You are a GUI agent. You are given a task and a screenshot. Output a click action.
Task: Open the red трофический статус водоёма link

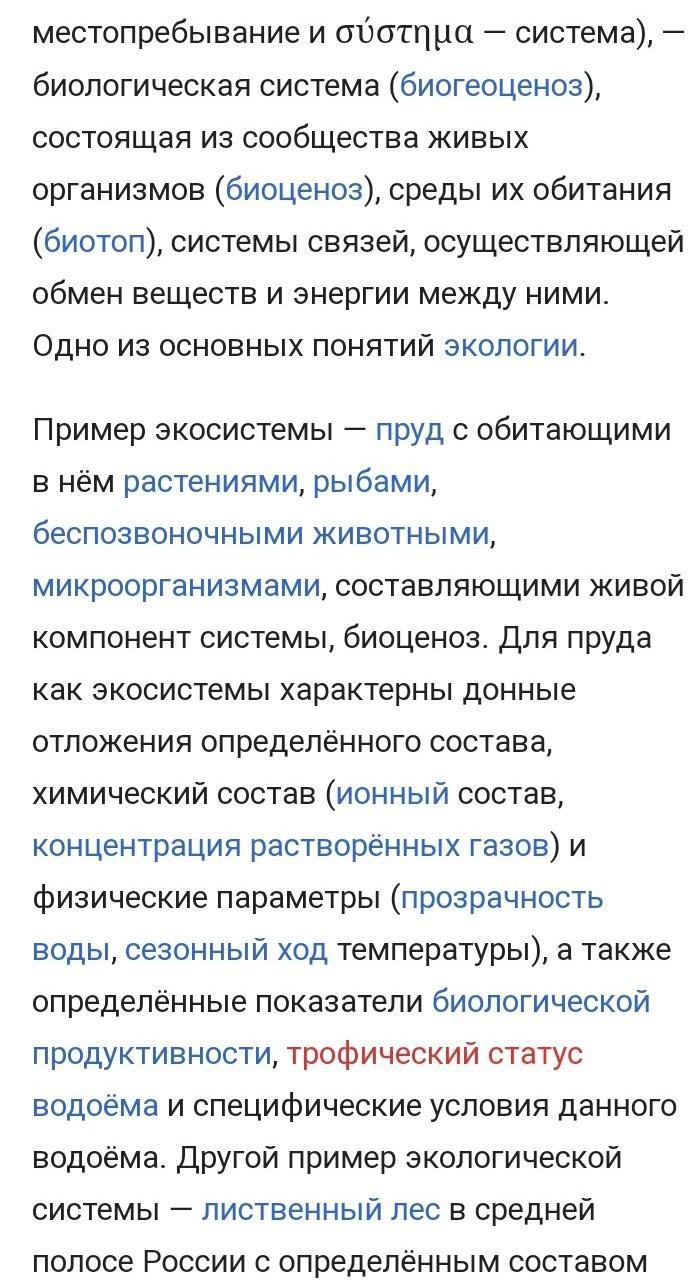(x=435, y=1054)
